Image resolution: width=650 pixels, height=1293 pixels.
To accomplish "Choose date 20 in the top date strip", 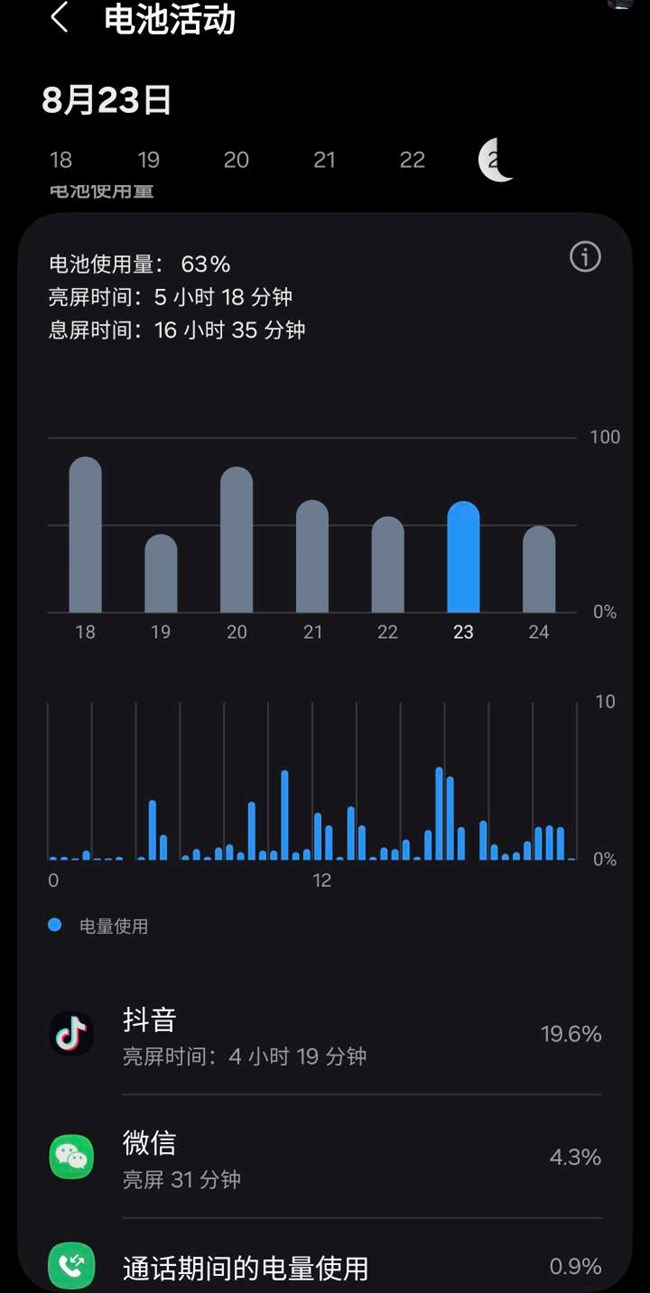I will coord(236,160).
